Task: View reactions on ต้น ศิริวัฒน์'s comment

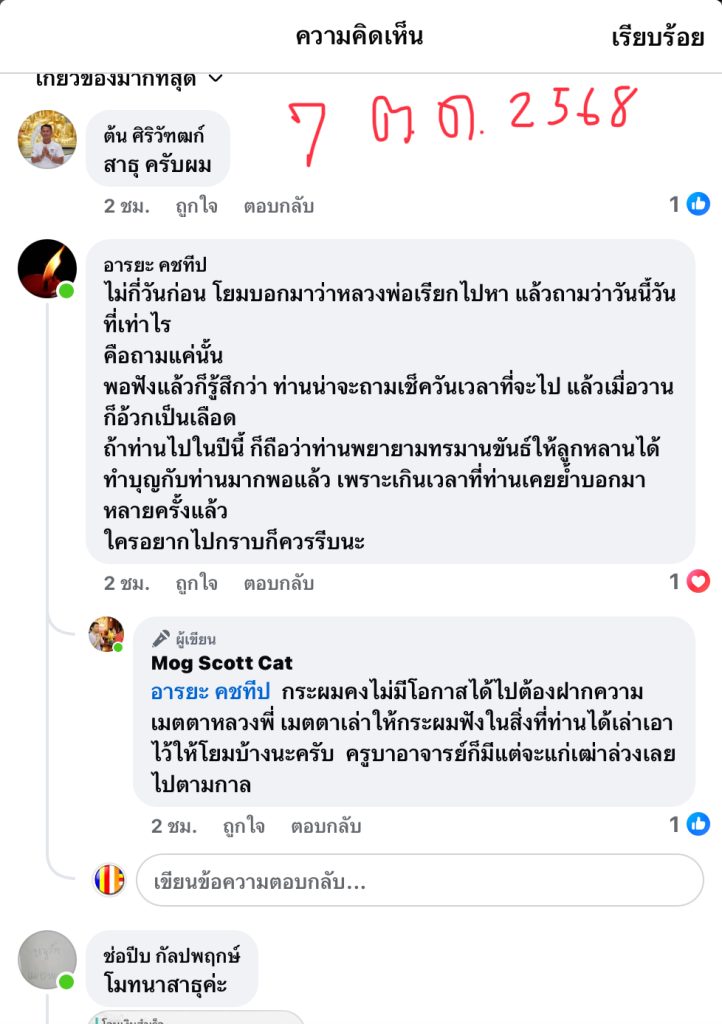Action: point(690,204)
